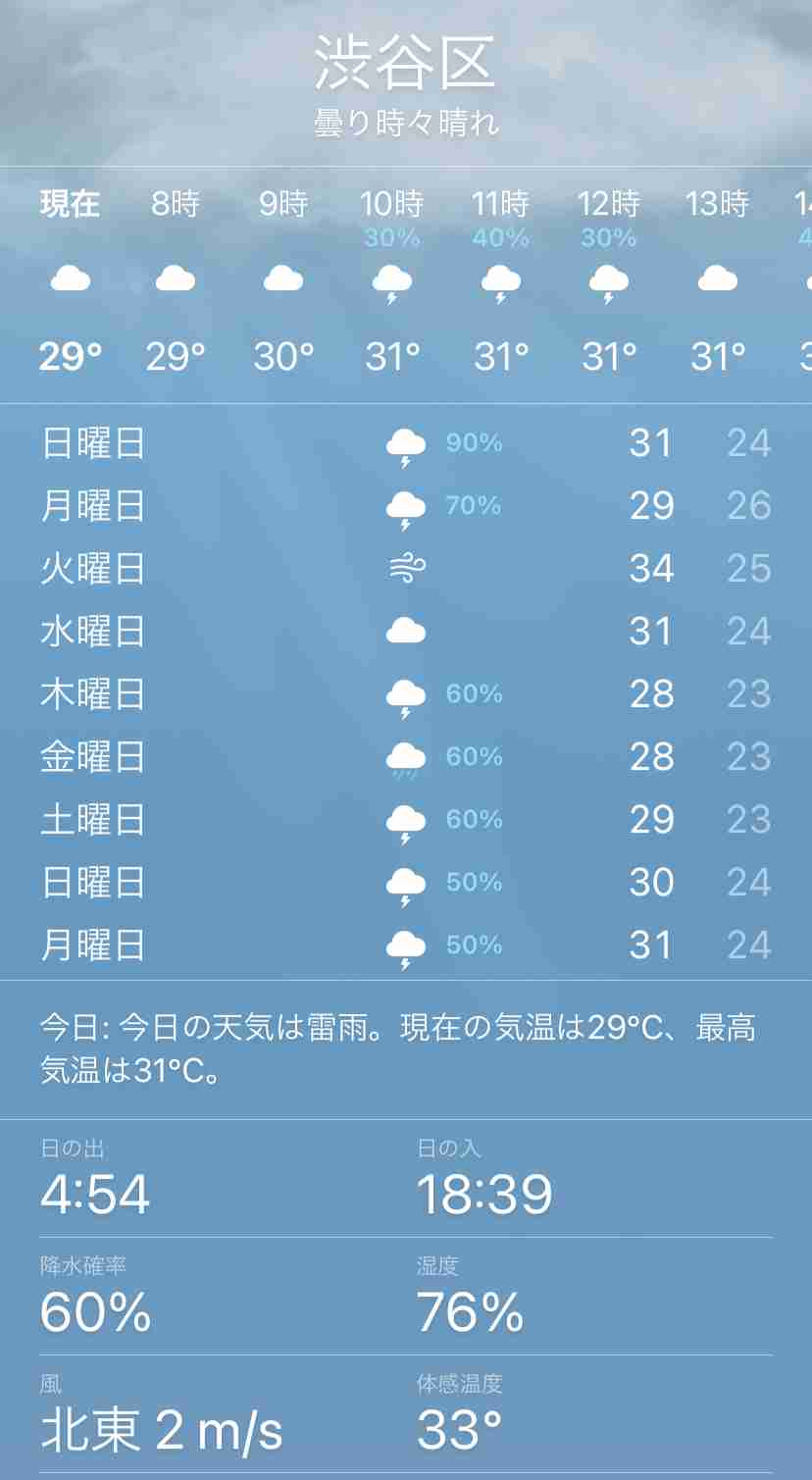Tap the thunderstorm icon for 10時
The image size is (812, 1480).
click(391, 280)
